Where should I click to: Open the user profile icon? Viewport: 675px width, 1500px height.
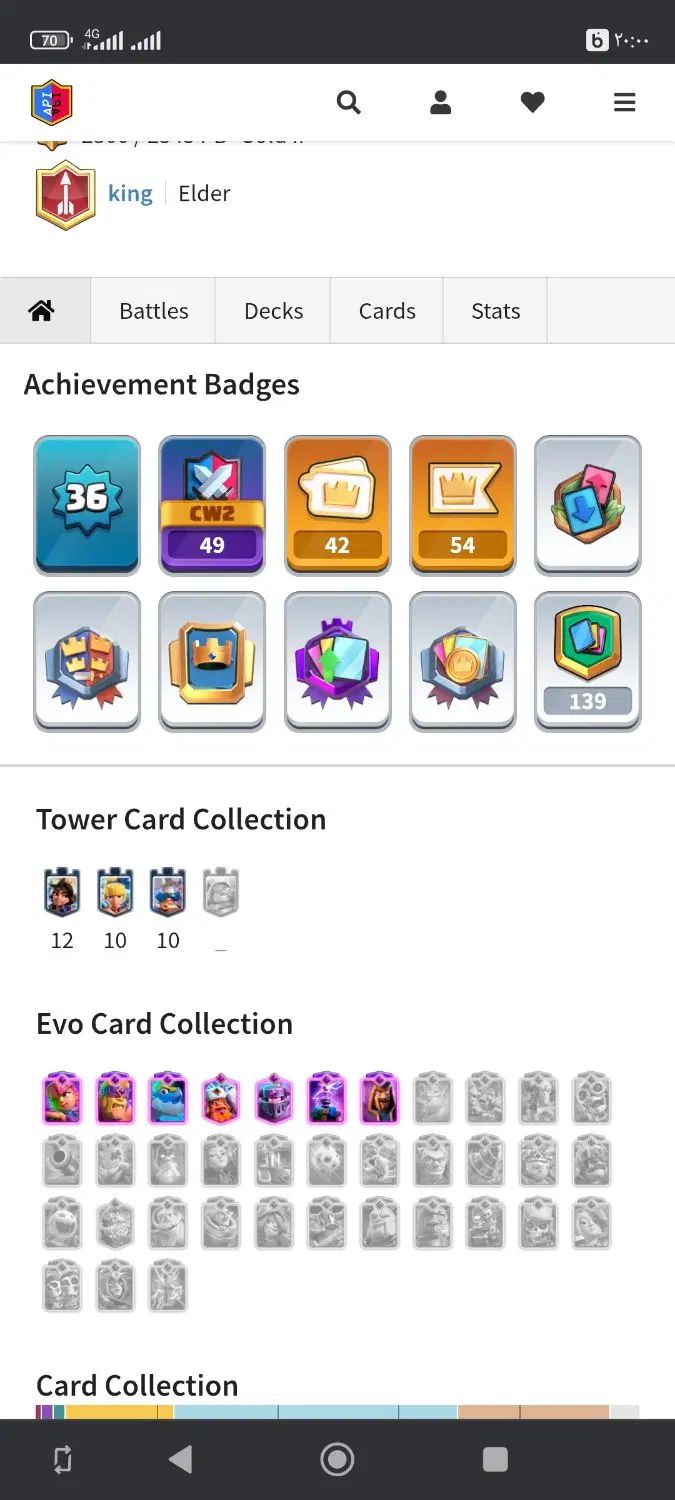(x=440, y=102)
